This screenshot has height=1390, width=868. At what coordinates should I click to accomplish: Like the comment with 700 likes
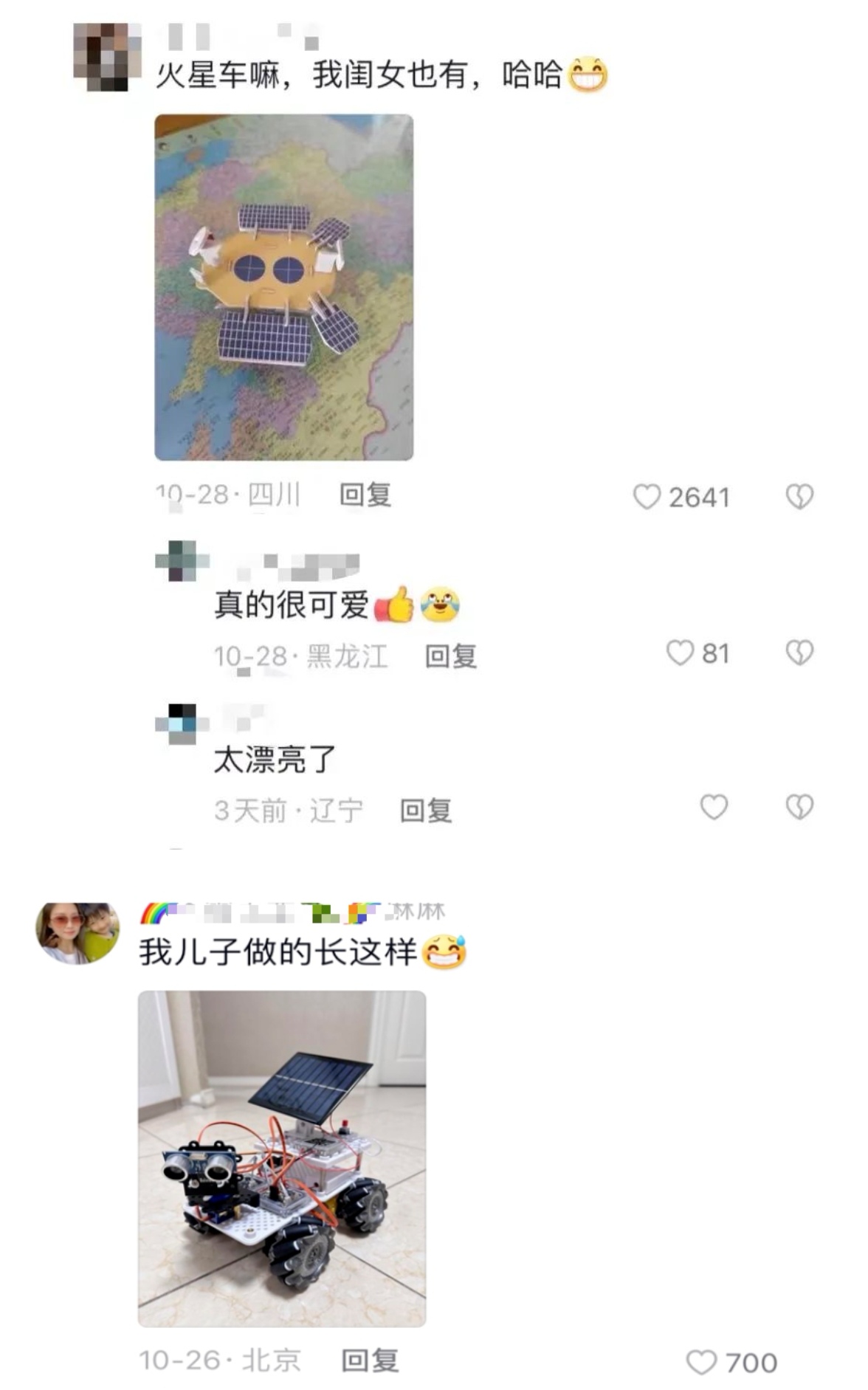701,1362
